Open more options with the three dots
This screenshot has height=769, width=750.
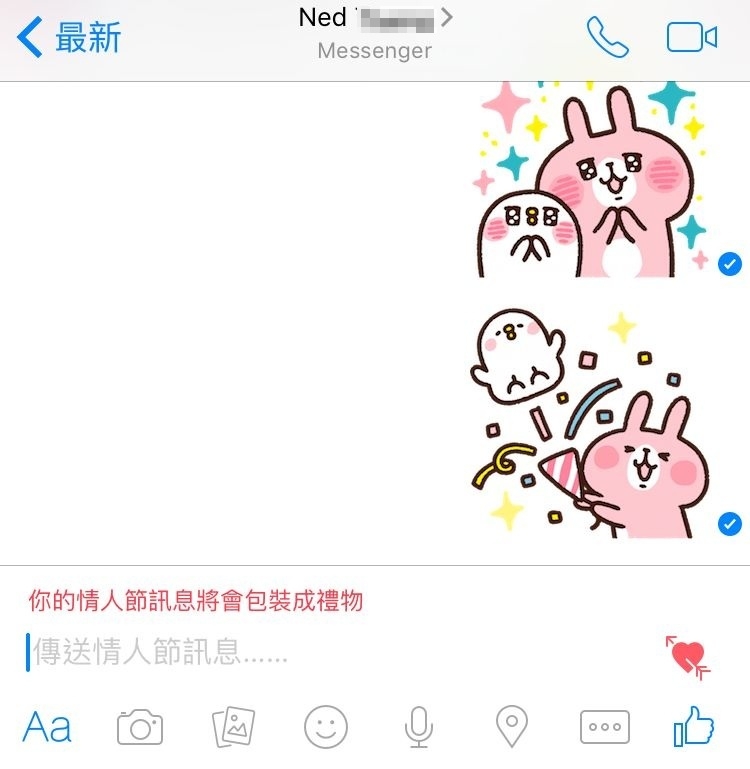point(605,728)
